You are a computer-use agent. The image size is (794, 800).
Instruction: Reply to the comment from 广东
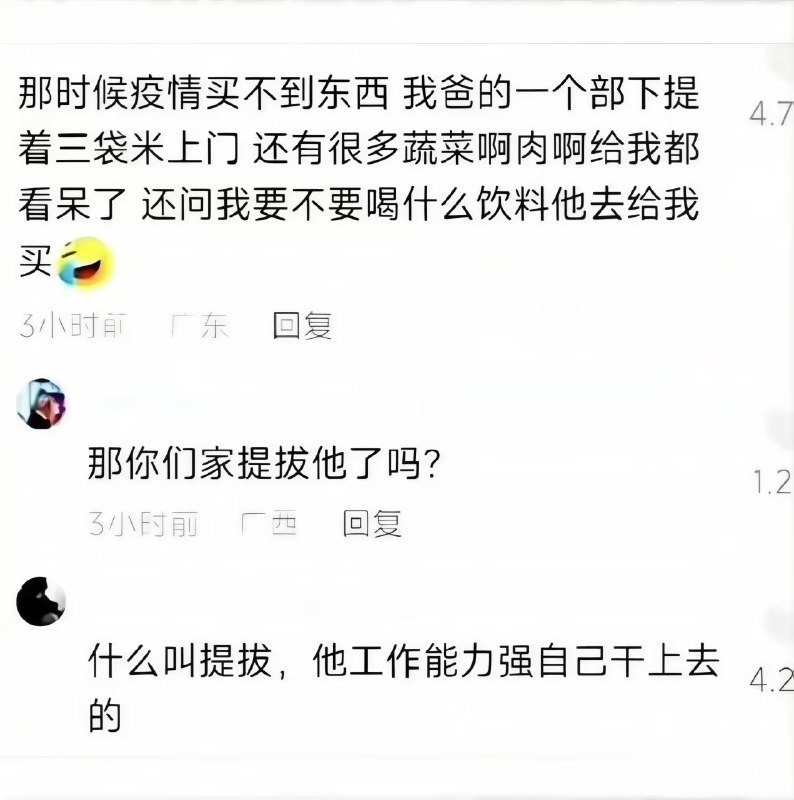(302, 326)
